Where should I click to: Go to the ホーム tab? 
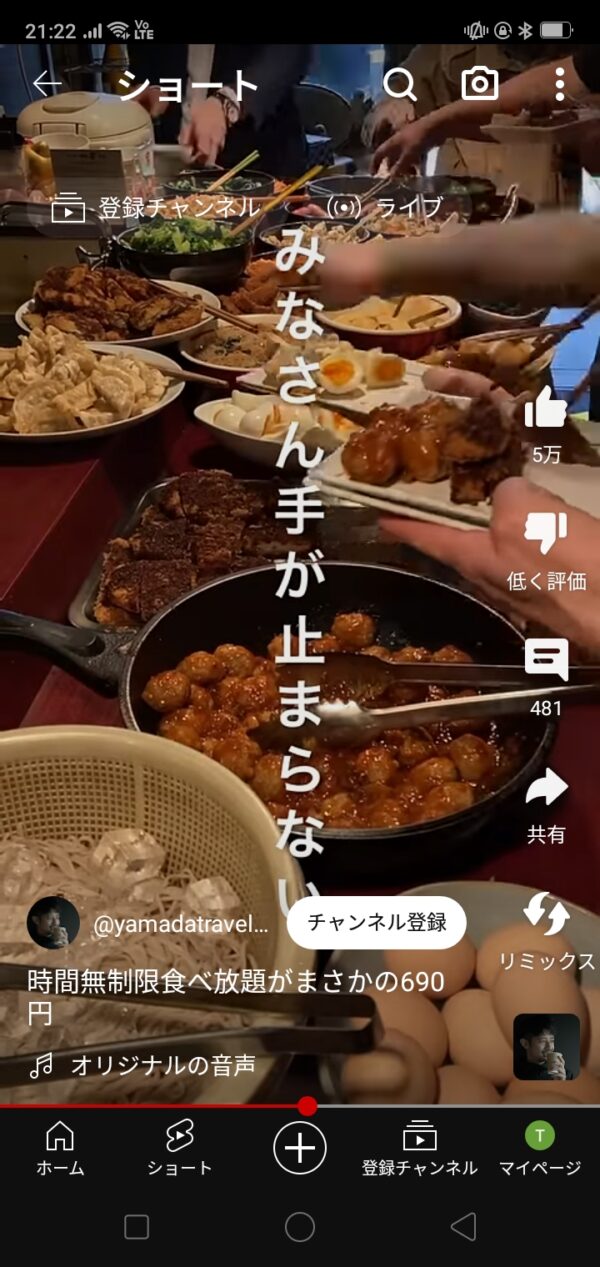(60, 1148)
